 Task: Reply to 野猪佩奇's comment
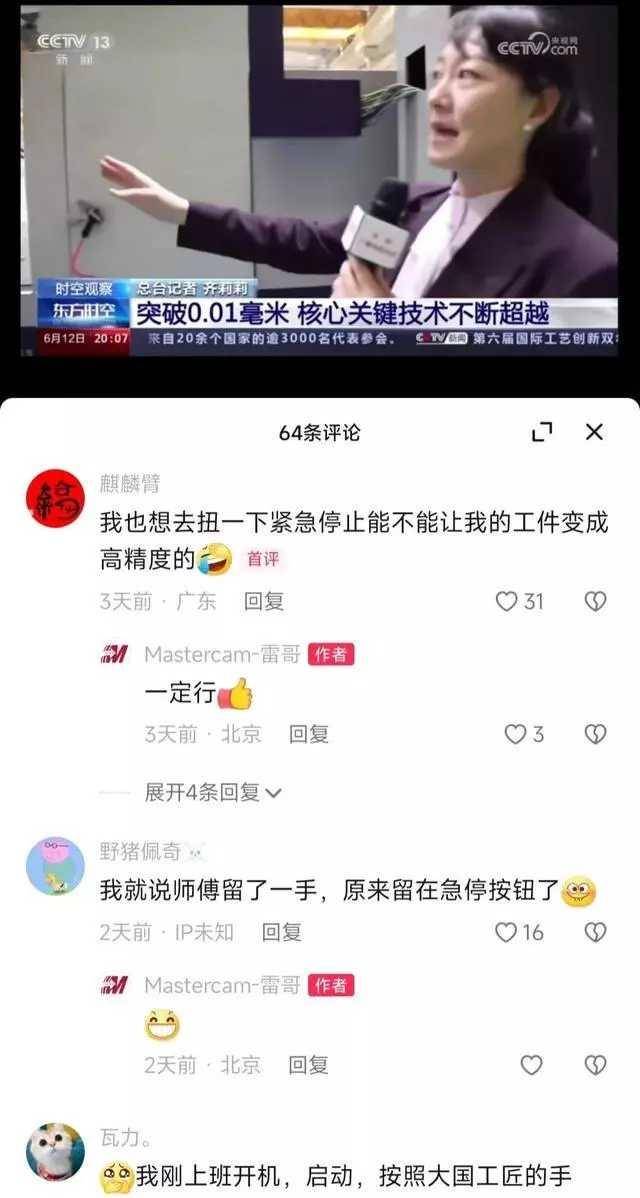[281, 932]
